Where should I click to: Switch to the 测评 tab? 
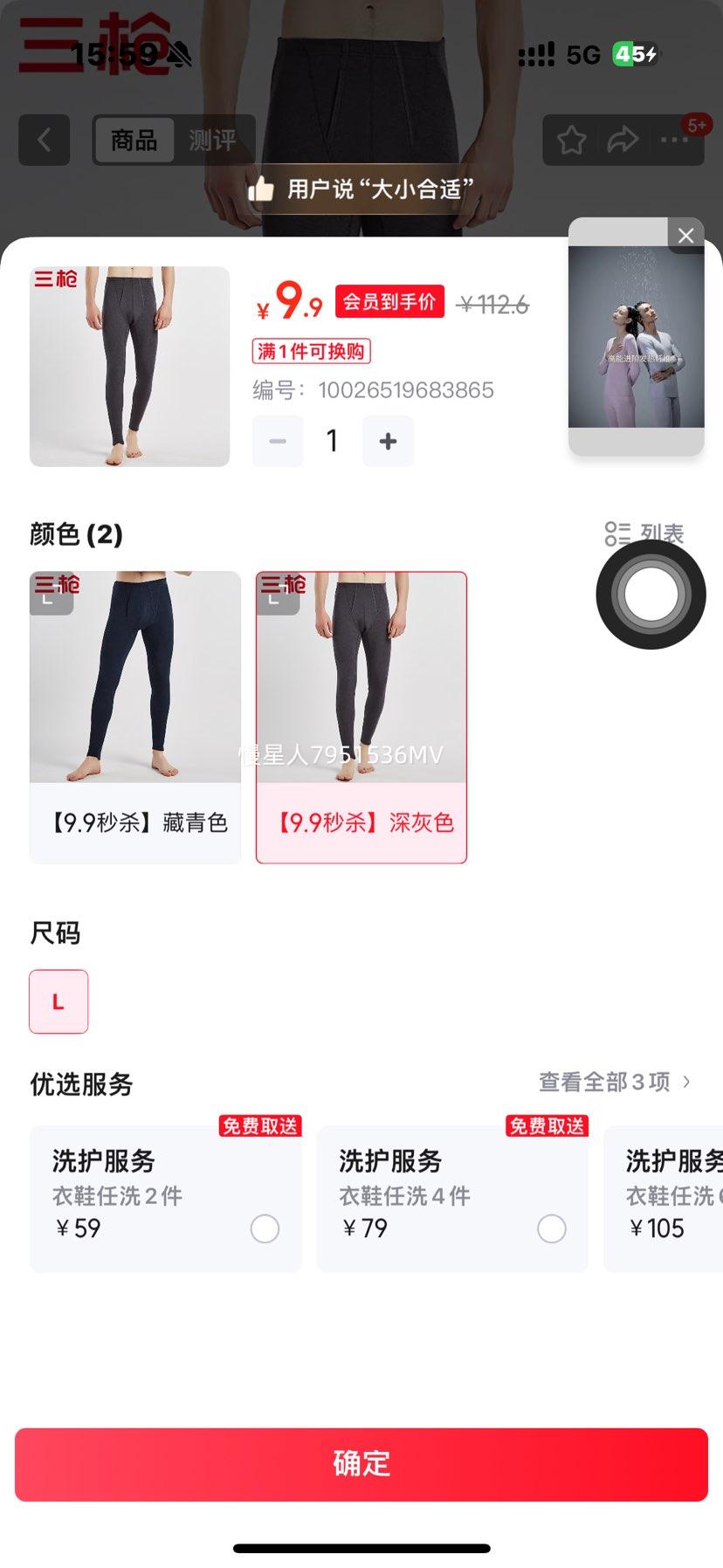click(x=212, y=140)
